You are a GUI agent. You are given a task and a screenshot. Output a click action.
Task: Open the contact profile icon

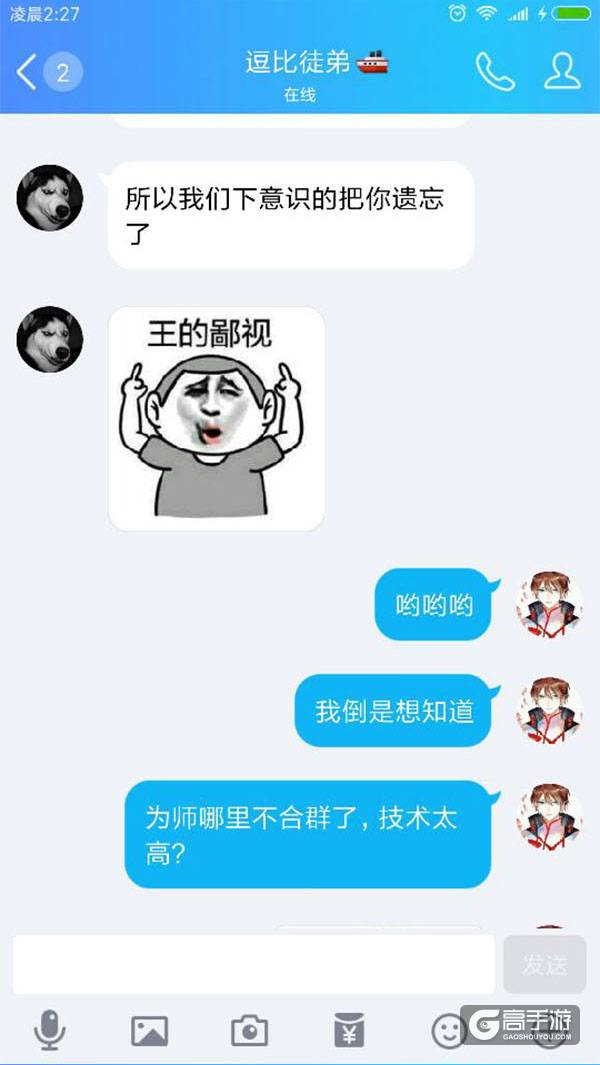tap(563, 71)
